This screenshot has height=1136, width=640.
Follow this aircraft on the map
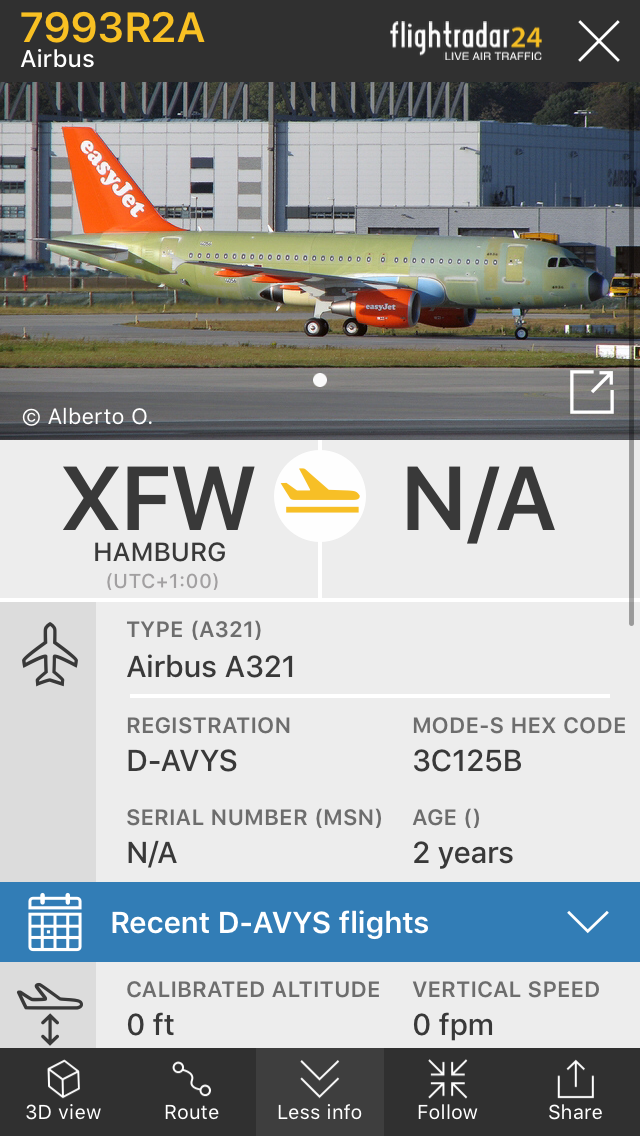447,1092
